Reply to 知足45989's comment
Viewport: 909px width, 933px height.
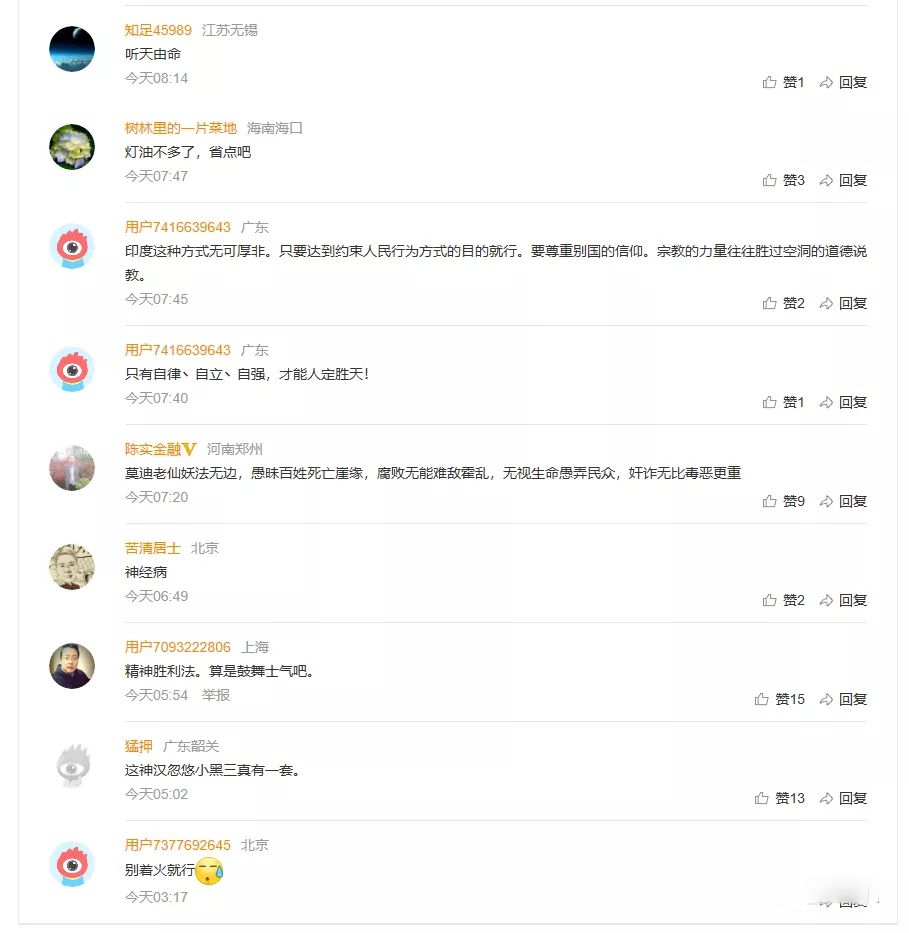tap(843, 83)
